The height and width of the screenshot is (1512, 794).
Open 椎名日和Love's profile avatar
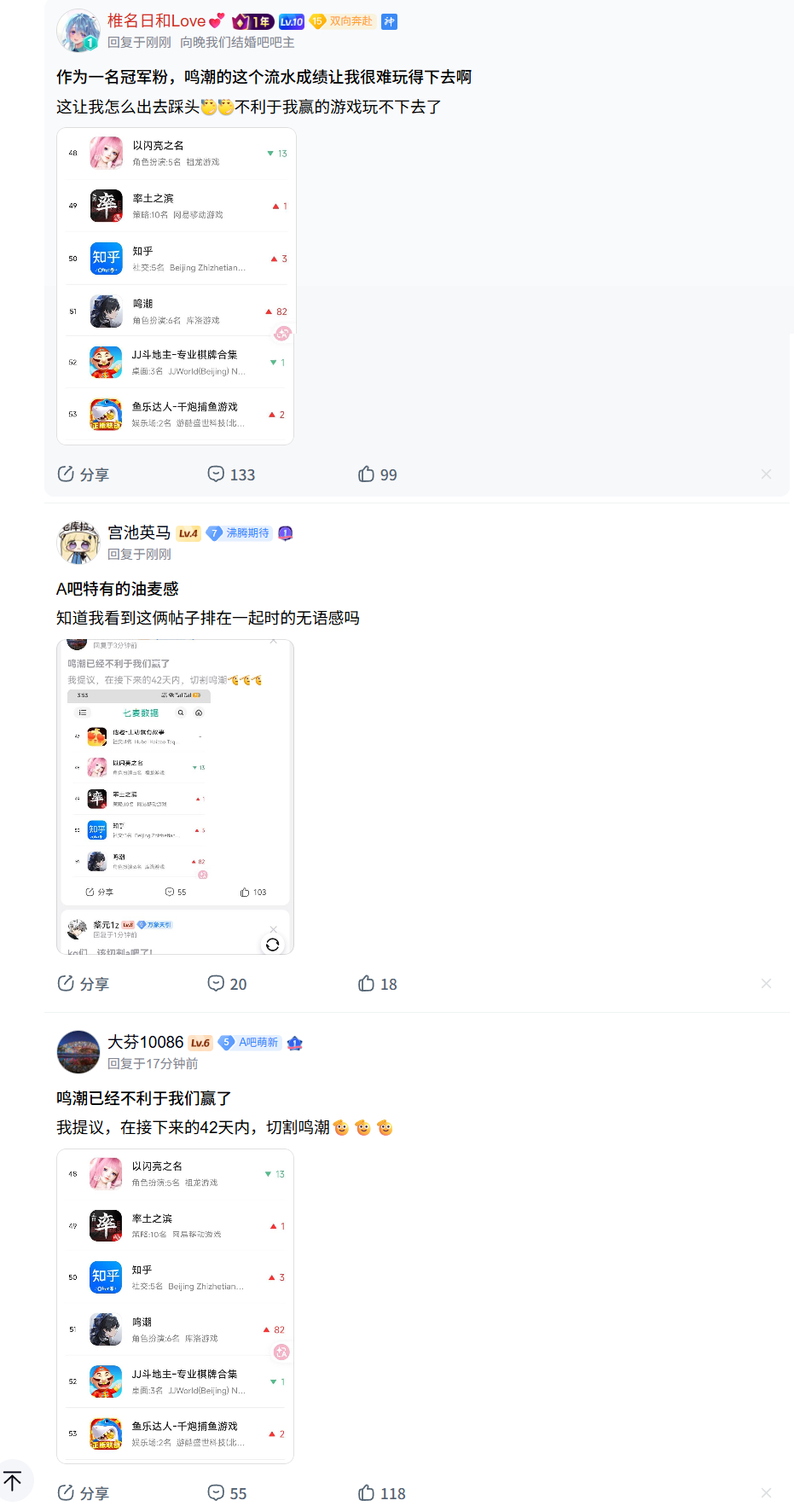[x=78, y=31]
